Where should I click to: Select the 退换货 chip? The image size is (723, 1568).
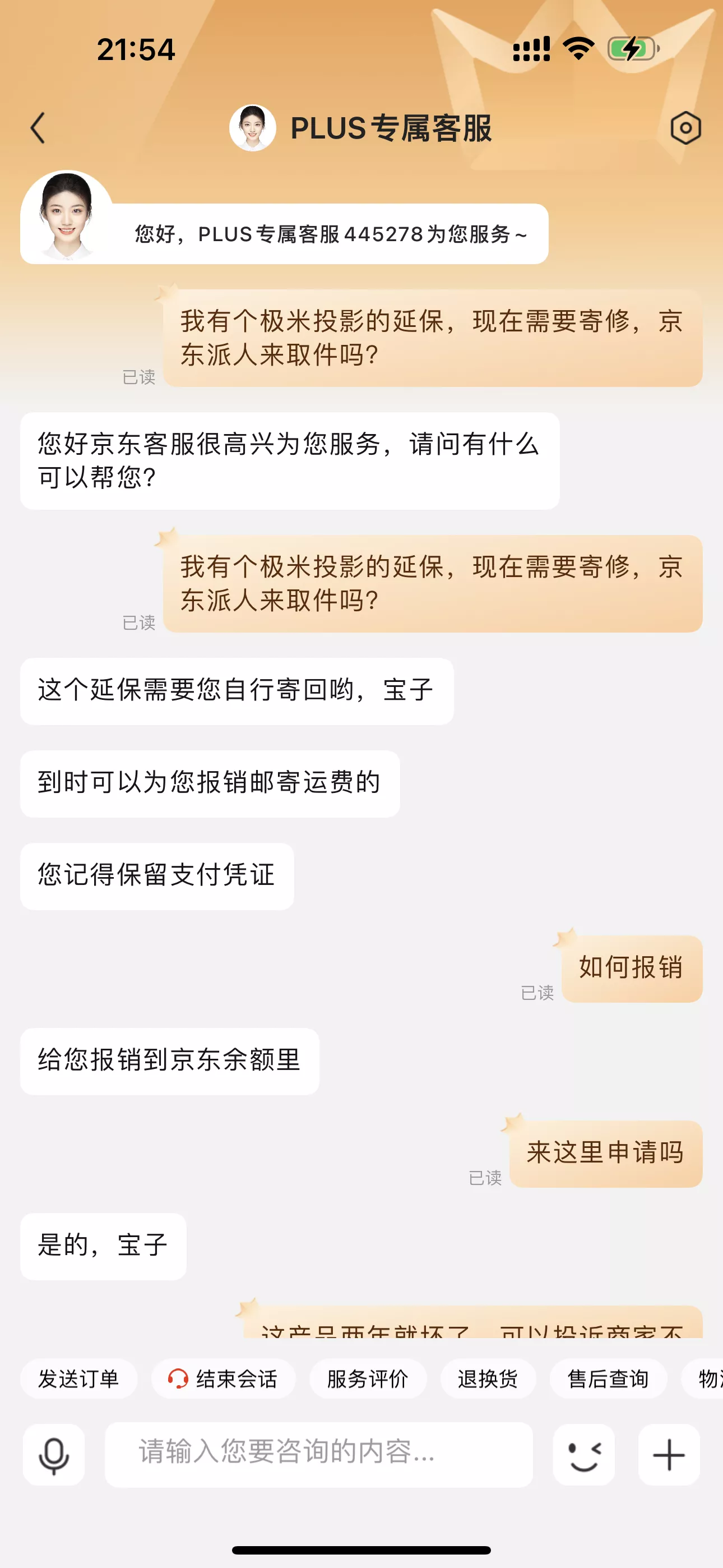click(x=488, y=1378)
